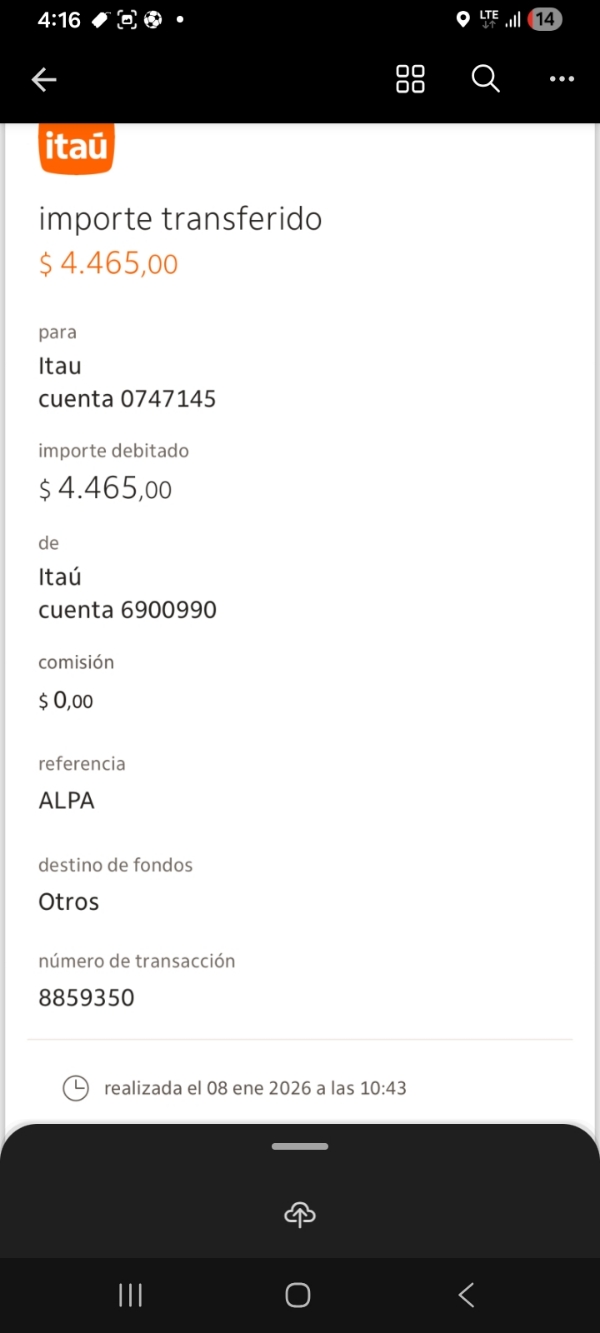Open the four-squares grid view

pos(410,79)
